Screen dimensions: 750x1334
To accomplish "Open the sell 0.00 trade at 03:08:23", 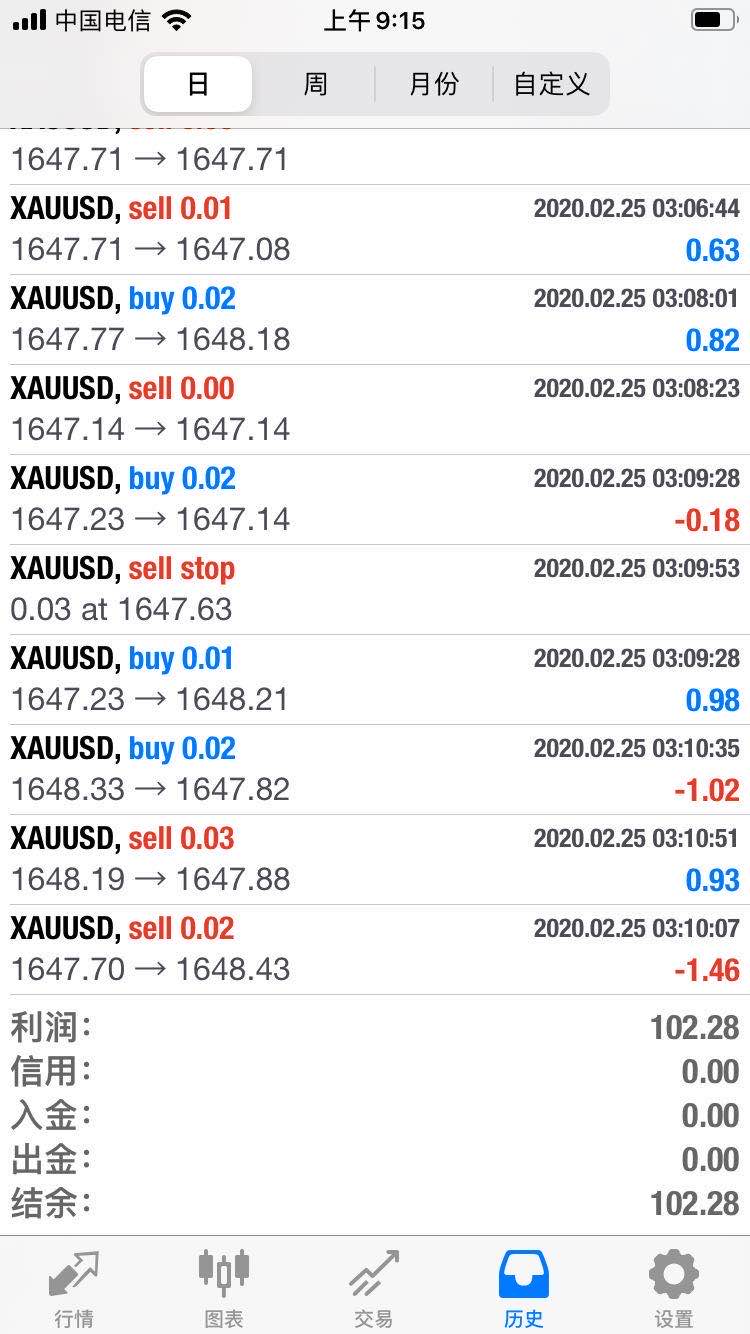I will pos(375,410).
